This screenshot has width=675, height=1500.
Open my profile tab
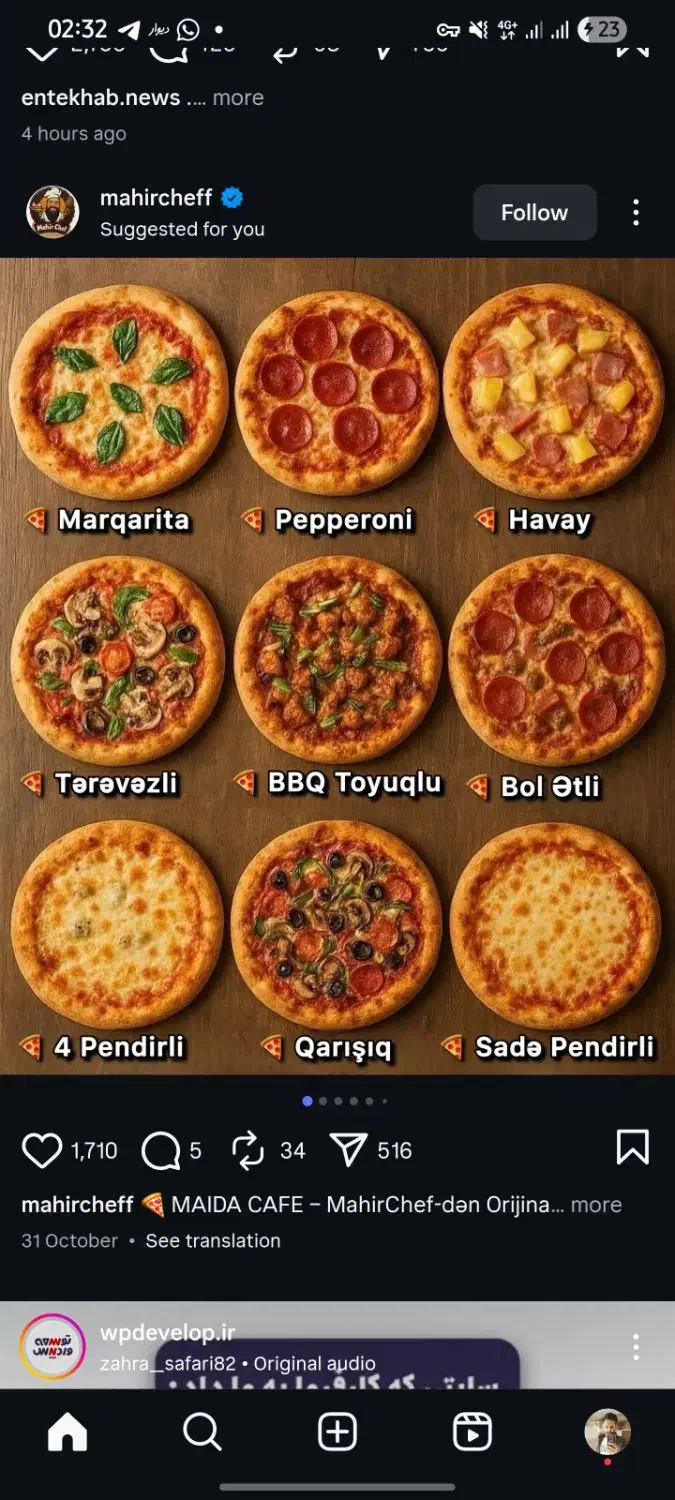click(607, 1433)
